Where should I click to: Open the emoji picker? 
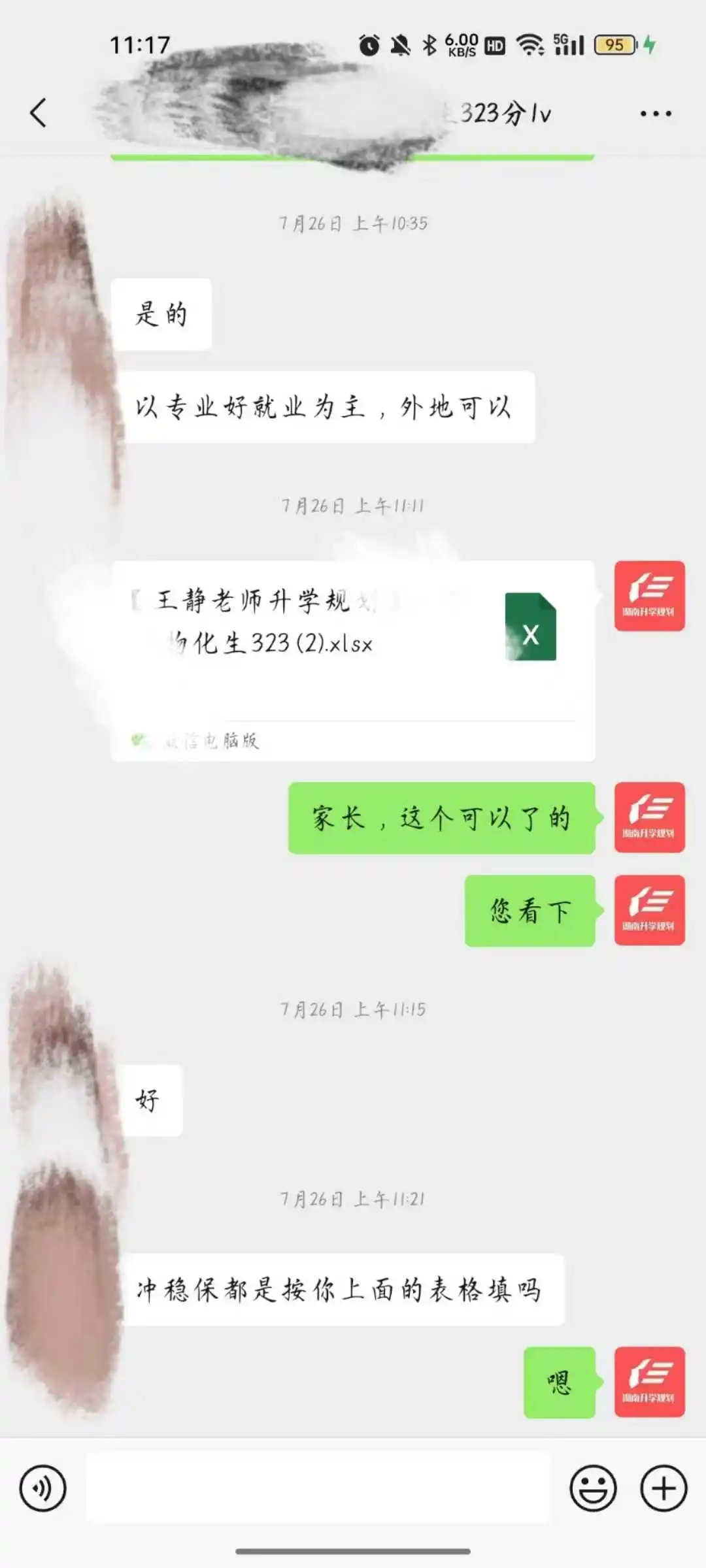[593, 1488]
